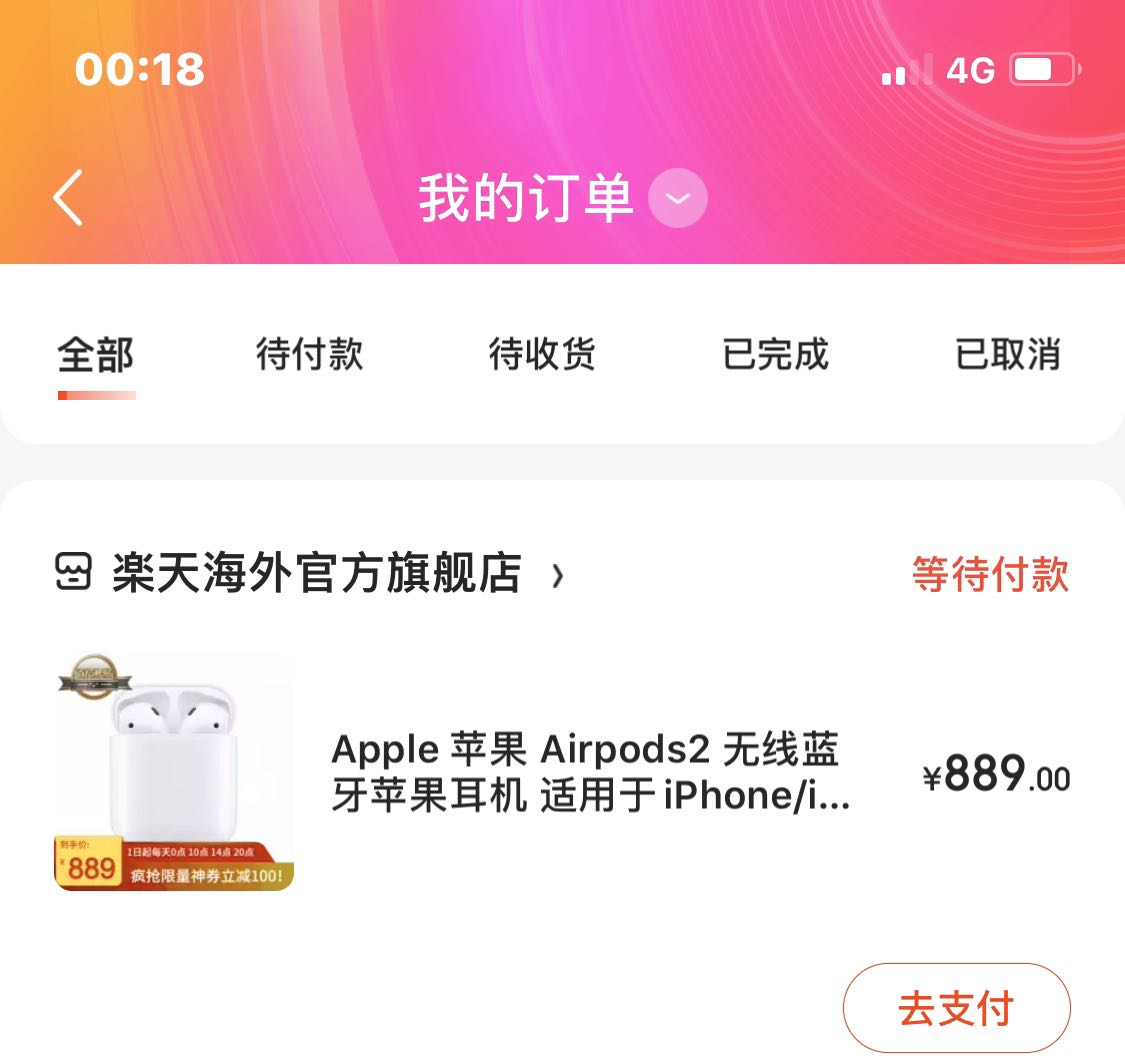Go back using the back arrow
The image size is (1125, 1063).
click(68, 198)
